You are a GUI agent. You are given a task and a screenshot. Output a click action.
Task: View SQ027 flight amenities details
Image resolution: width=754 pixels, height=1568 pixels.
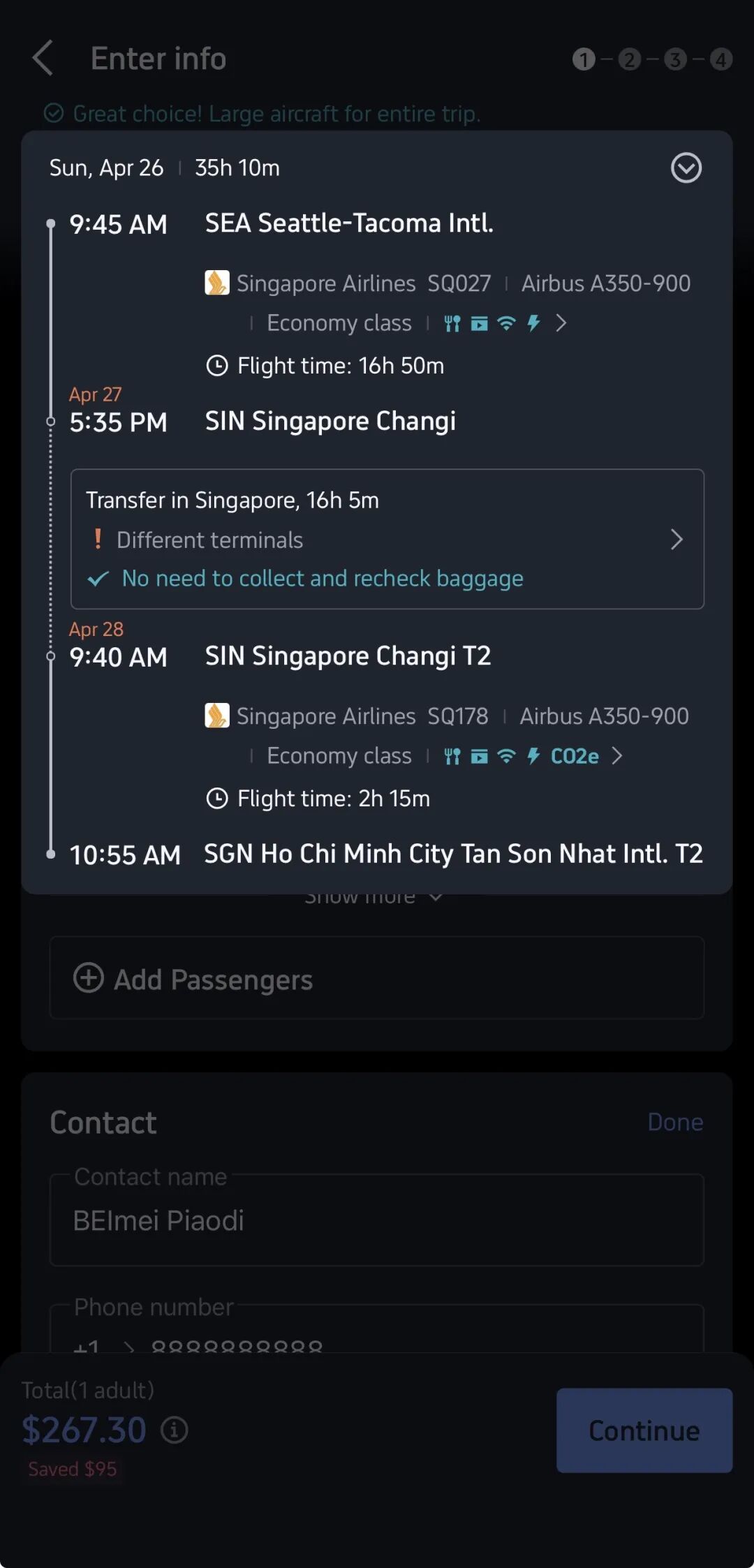pos(560,323)
